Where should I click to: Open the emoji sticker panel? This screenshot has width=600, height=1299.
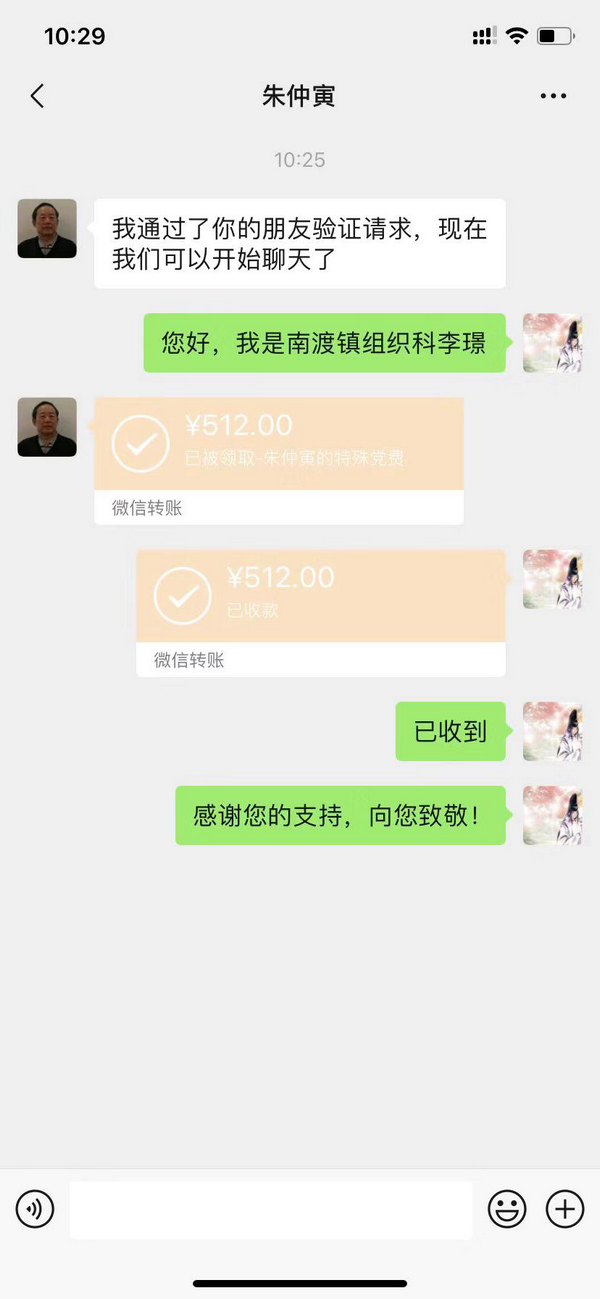(x=507, y=1210)
